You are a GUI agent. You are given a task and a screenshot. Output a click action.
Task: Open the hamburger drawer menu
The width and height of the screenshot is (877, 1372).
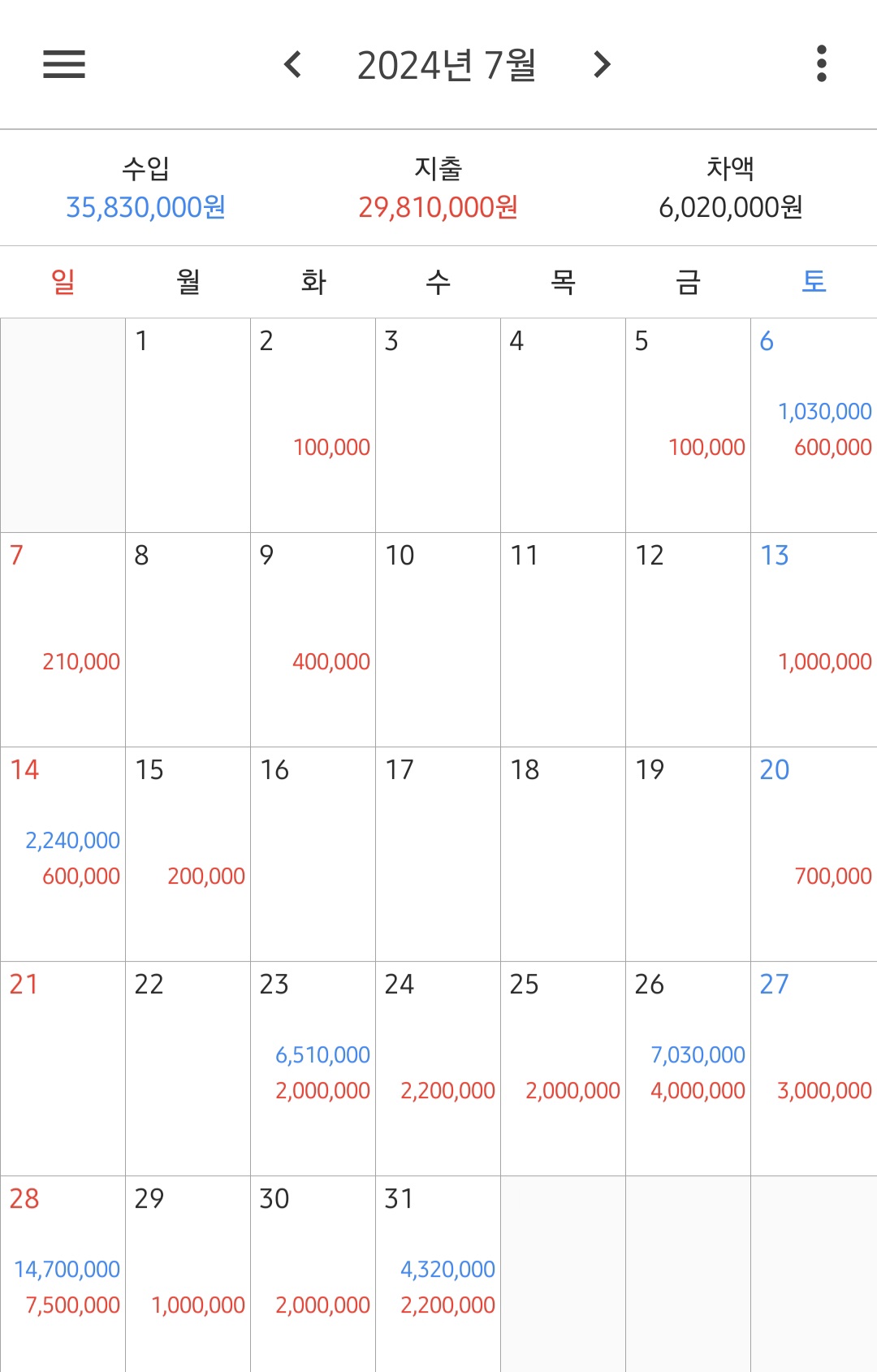(64, 64)
